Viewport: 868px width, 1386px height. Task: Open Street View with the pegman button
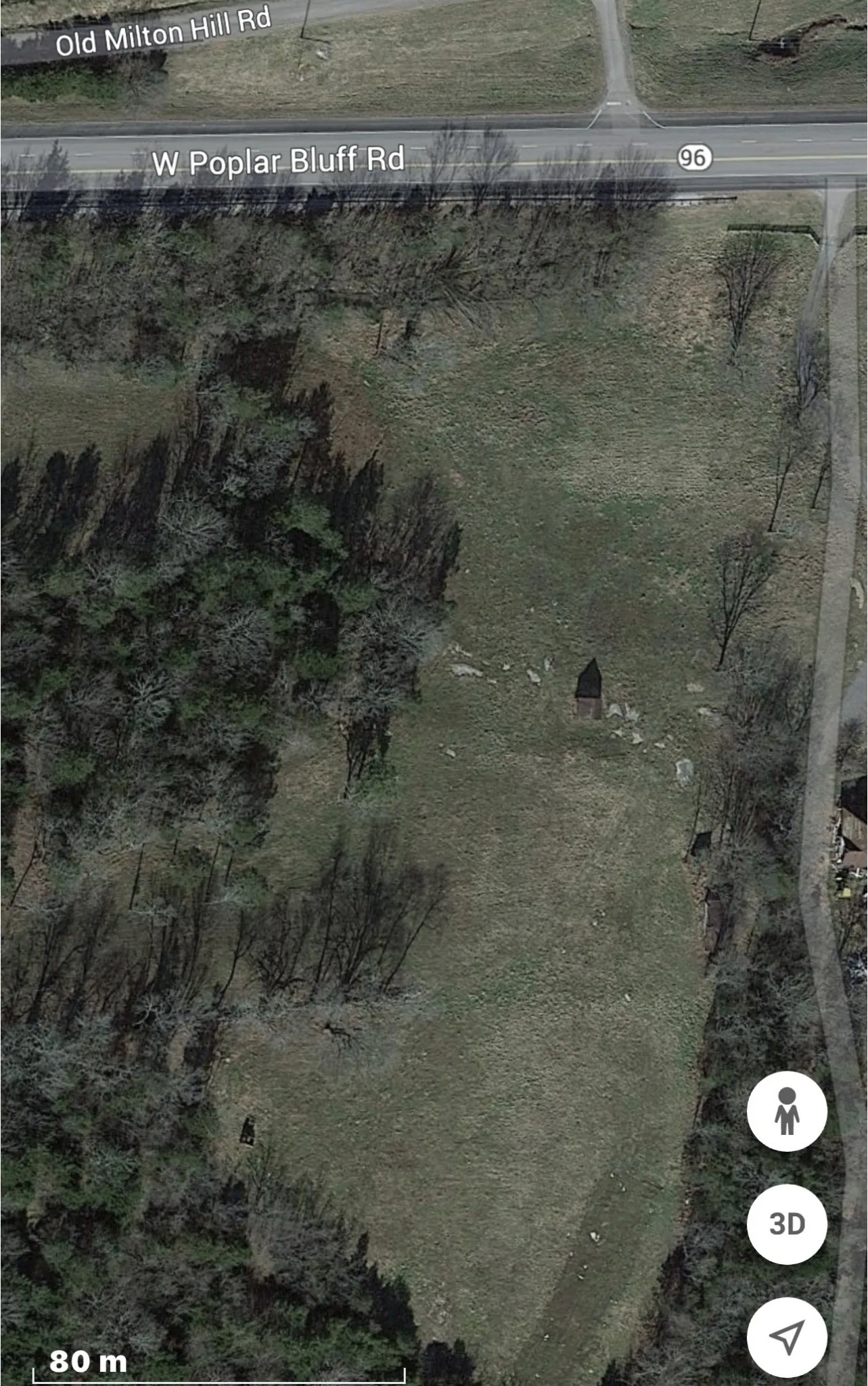787,1111
